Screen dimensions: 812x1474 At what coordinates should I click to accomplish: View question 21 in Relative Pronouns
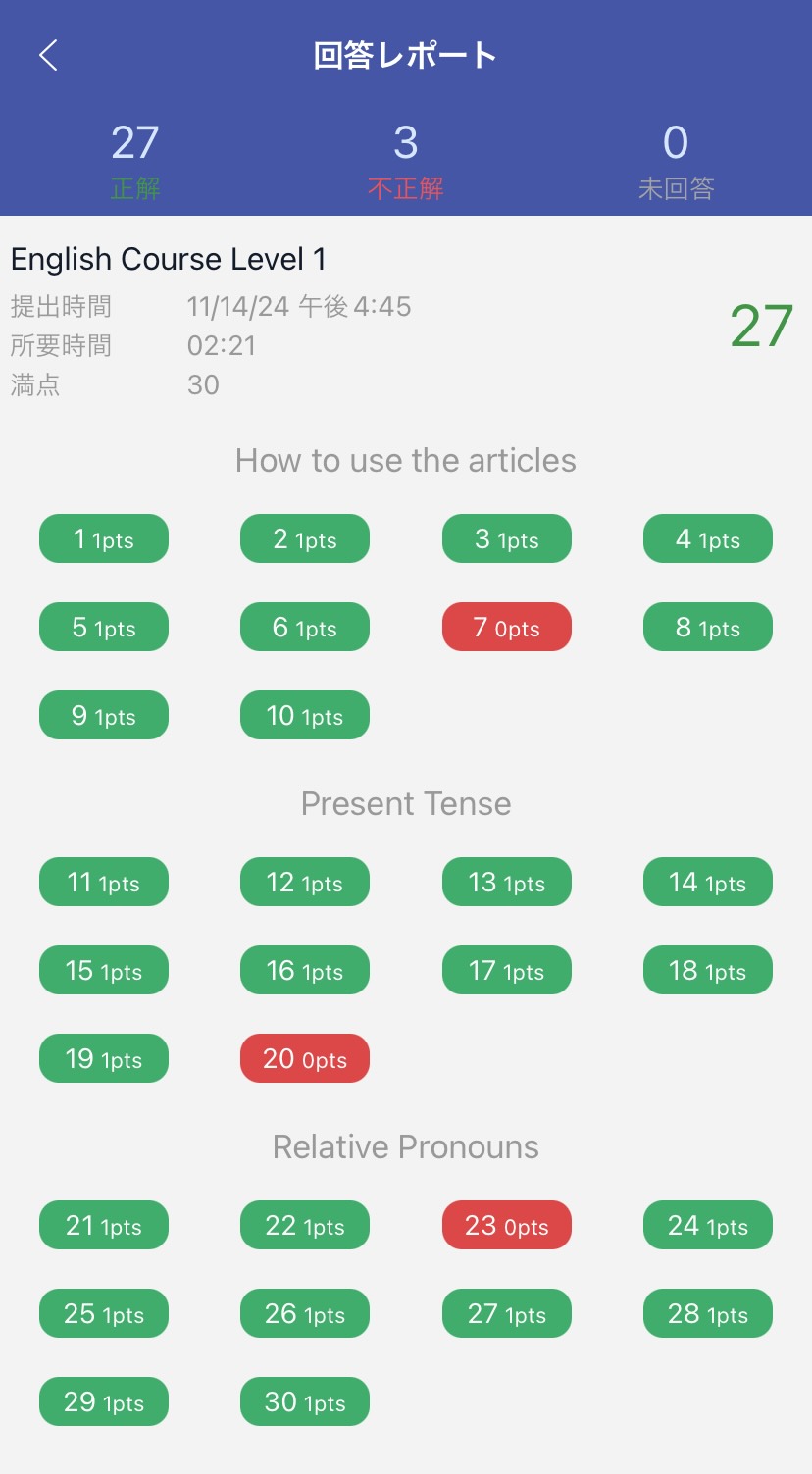[104, 1225]
